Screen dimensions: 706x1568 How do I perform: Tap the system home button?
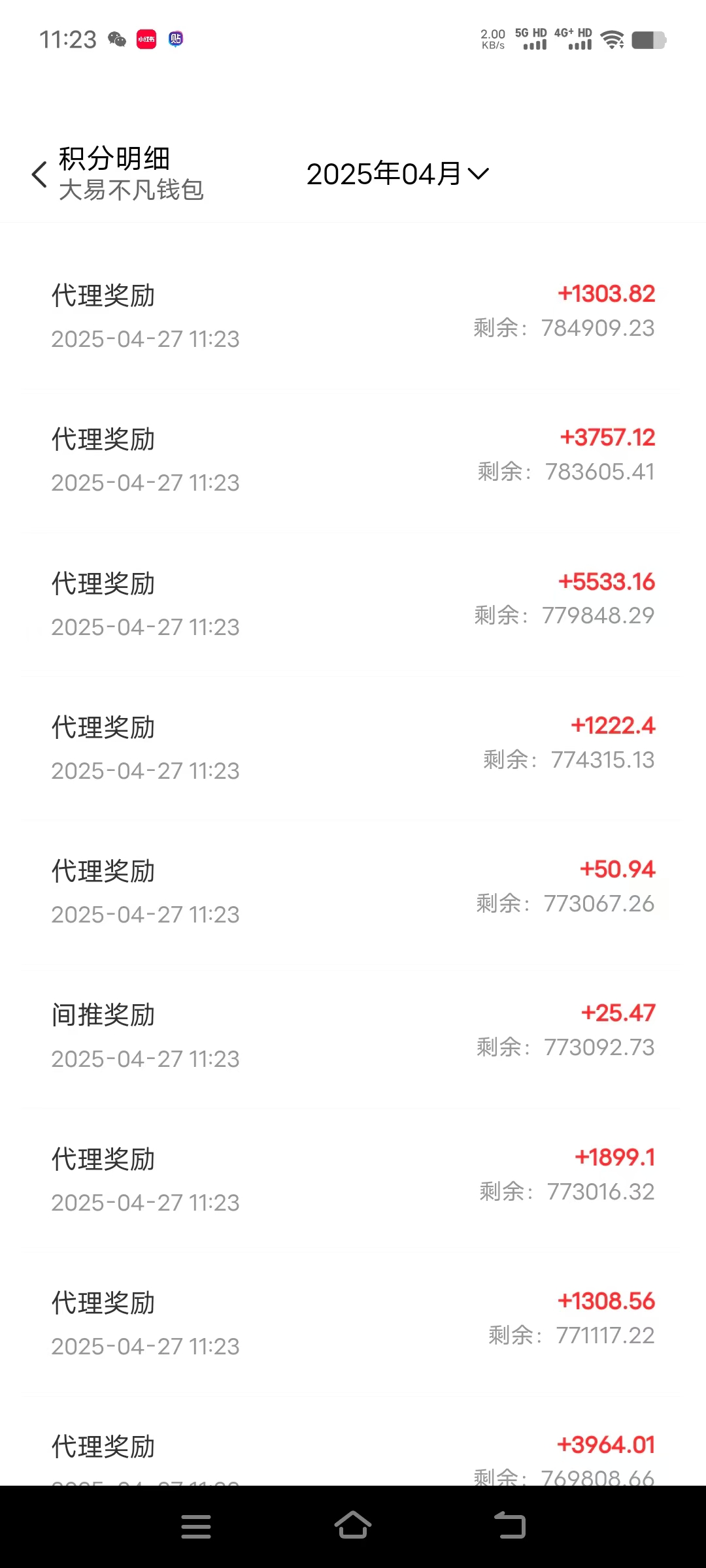(x=353, y=1526)
